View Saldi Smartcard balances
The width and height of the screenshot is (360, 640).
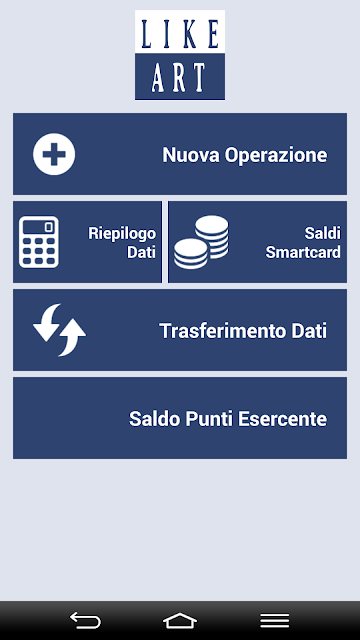(258, 242)
